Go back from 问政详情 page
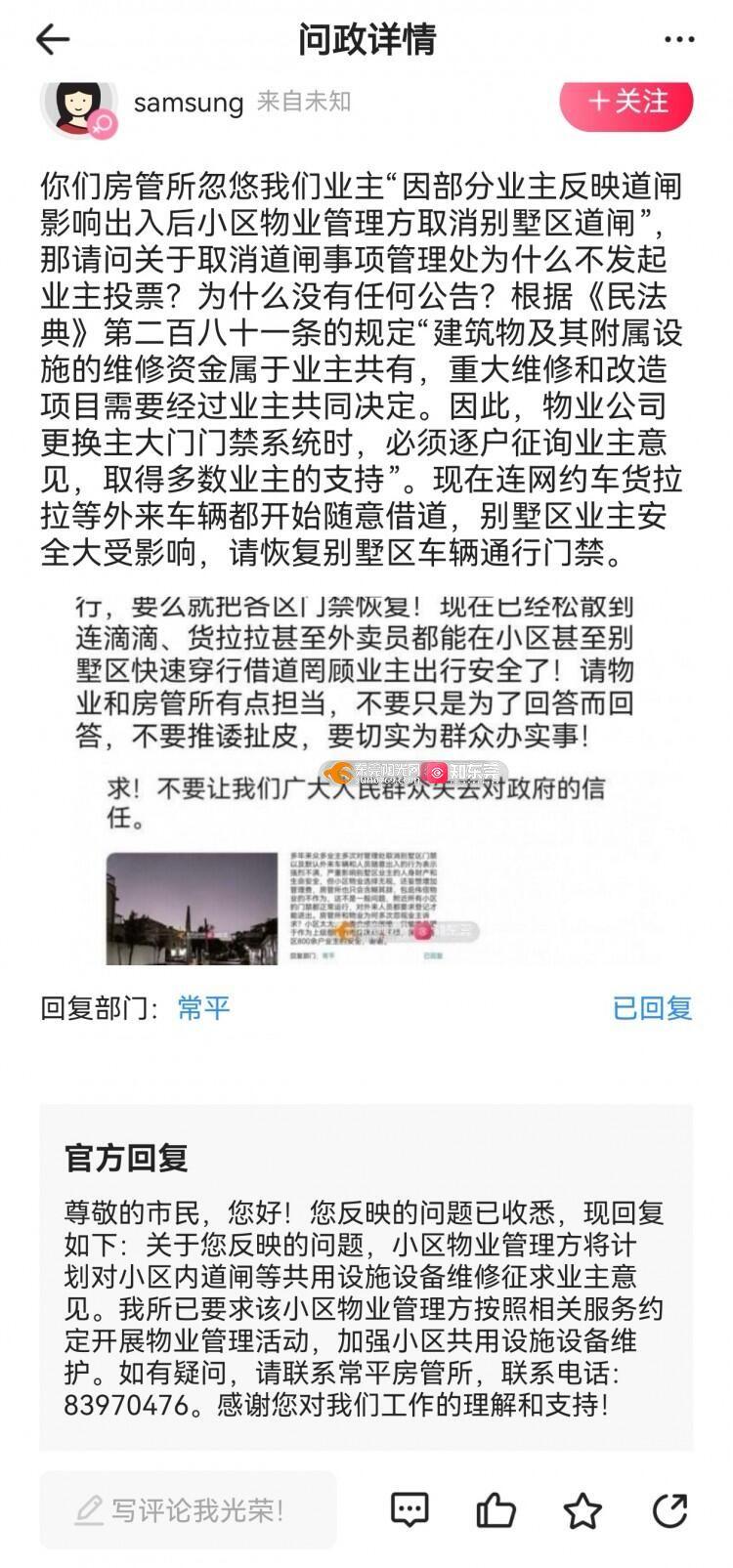Viewport: 733px width, 1568px height. [53, 39]
